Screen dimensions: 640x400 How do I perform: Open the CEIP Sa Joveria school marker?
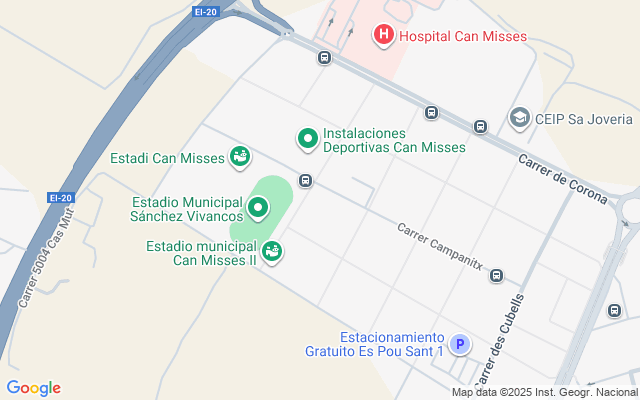pos(519,118)
